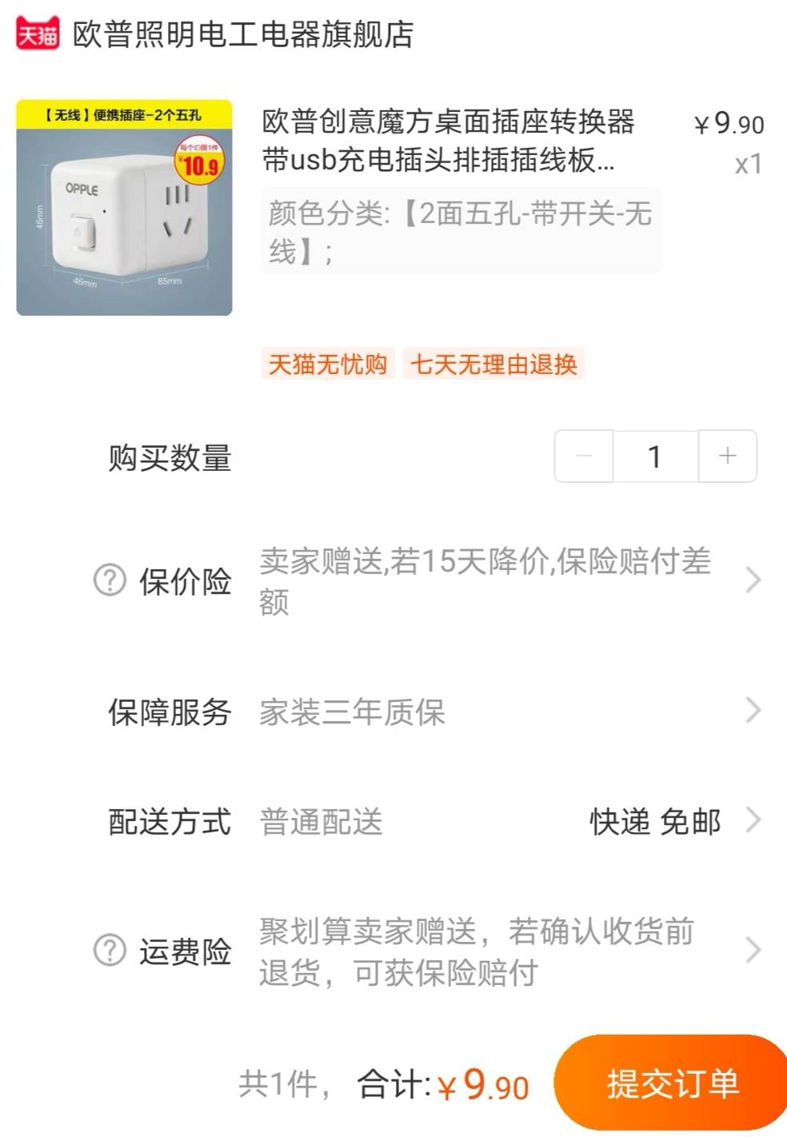This screenshot has height=1137, width=787.
Task: Tap the quantity number field
Action: [x=655, y=456]
